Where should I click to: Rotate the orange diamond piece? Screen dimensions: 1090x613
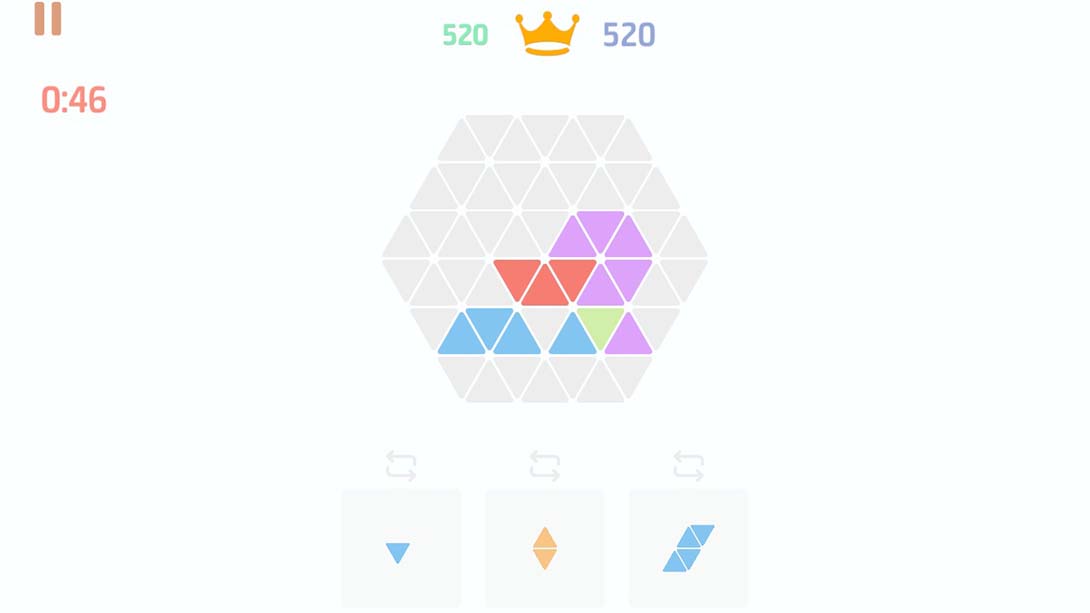(545, 466)
